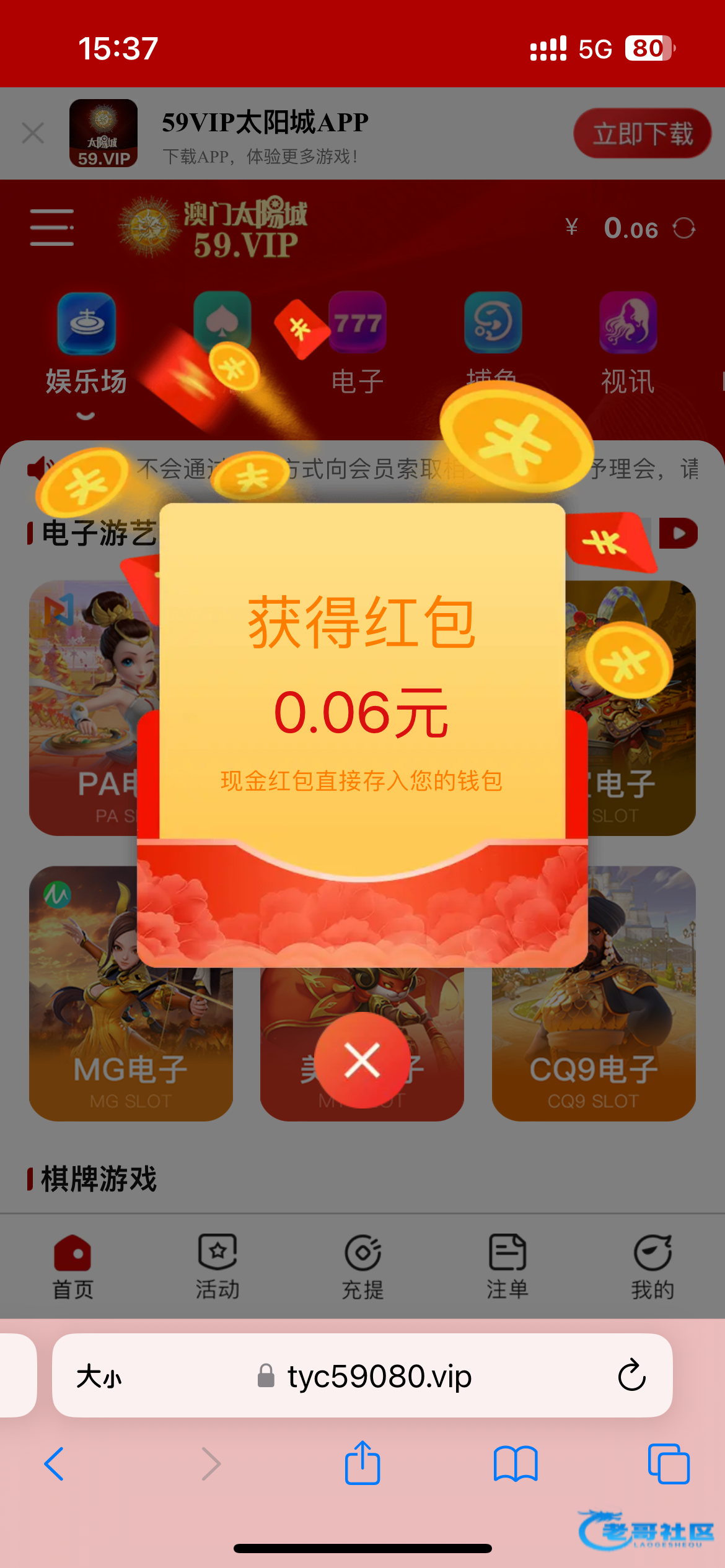Tap the 立即下载 download button
725x1568 pixels.
[x=642, y=134]
